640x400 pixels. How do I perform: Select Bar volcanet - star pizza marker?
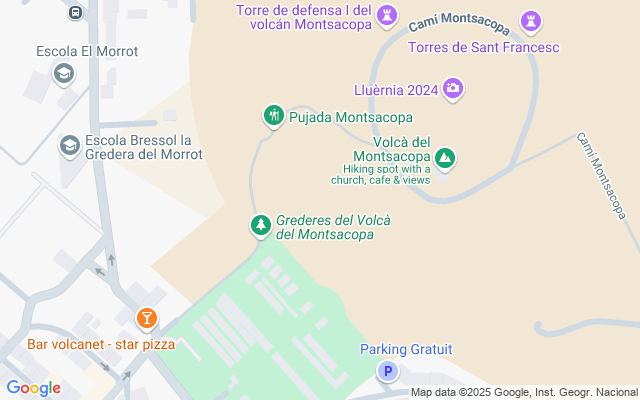coord(148,319)
